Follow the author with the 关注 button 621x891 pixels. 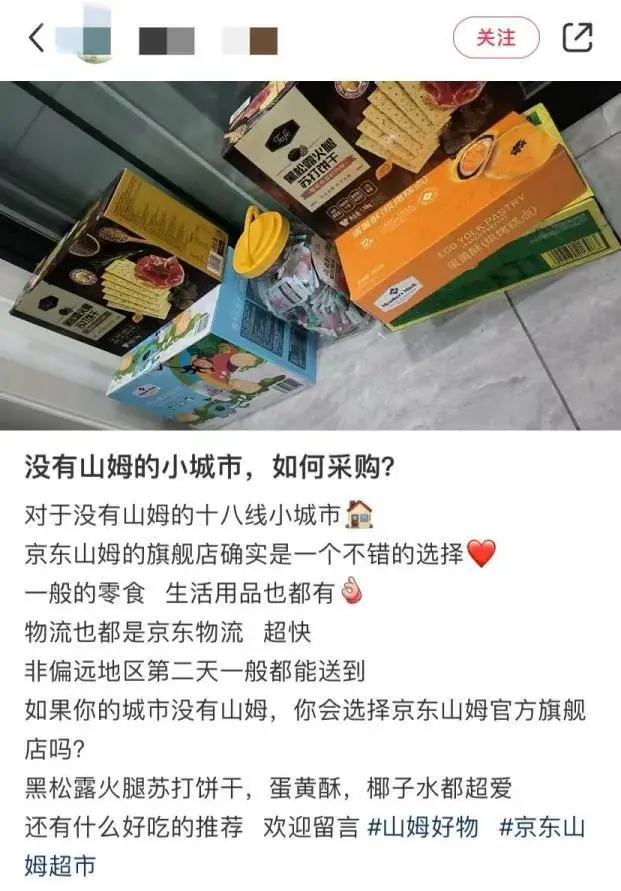(x=496, y=38)
